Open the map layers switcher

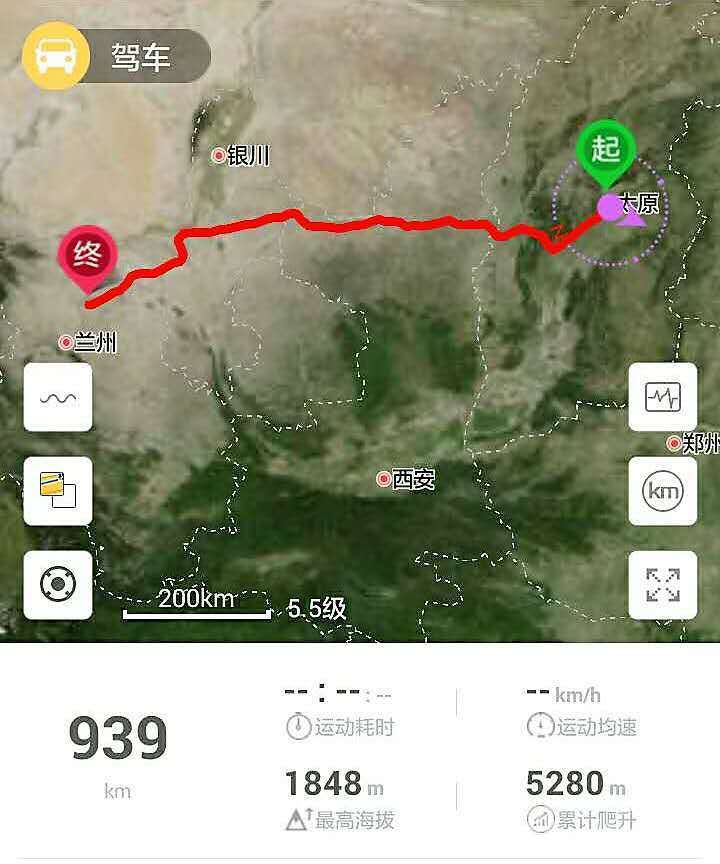coord(58,491)
